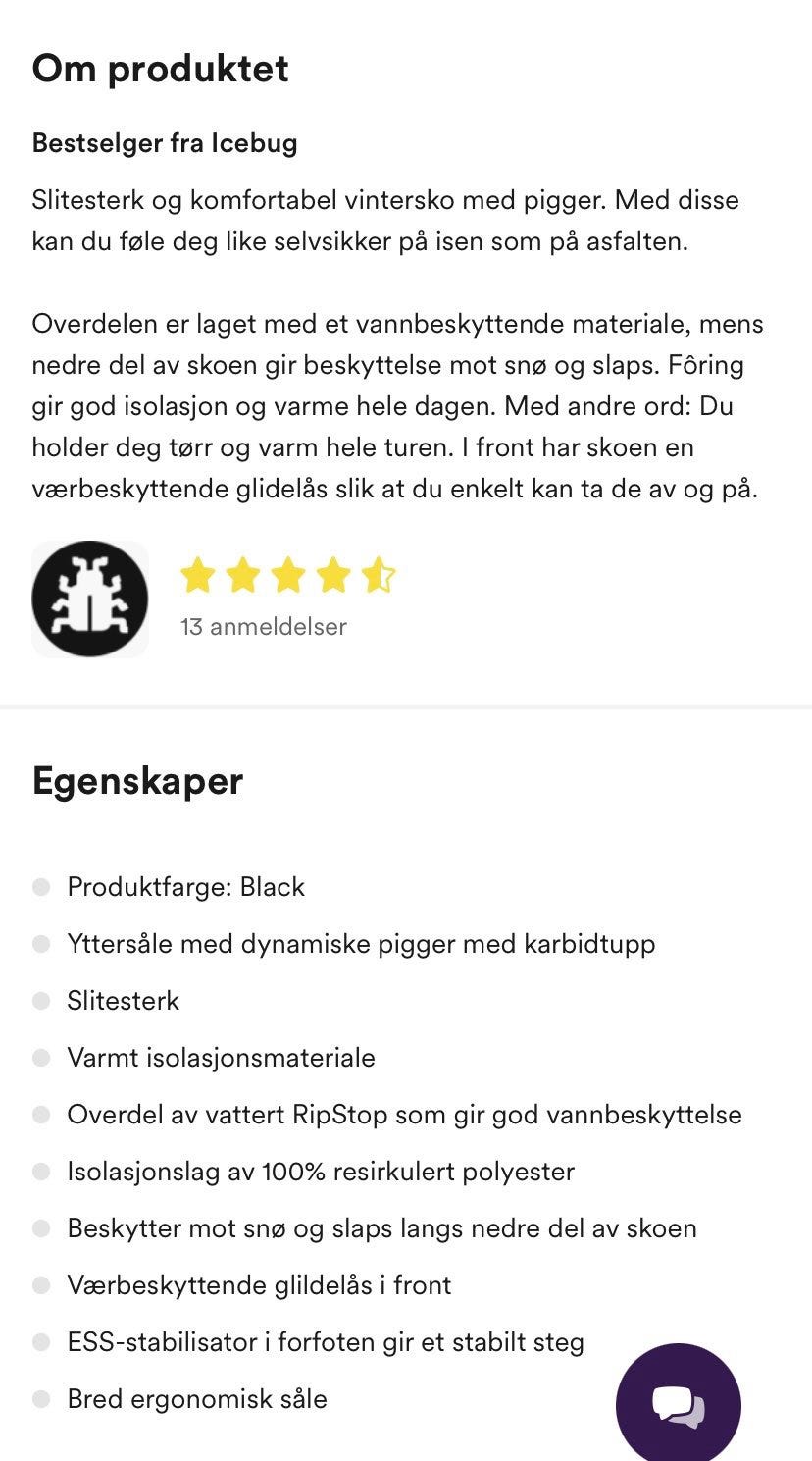Screen dimensions: 812x1461
Task: Open the chat bubble icon
Action: point(679,1402)
